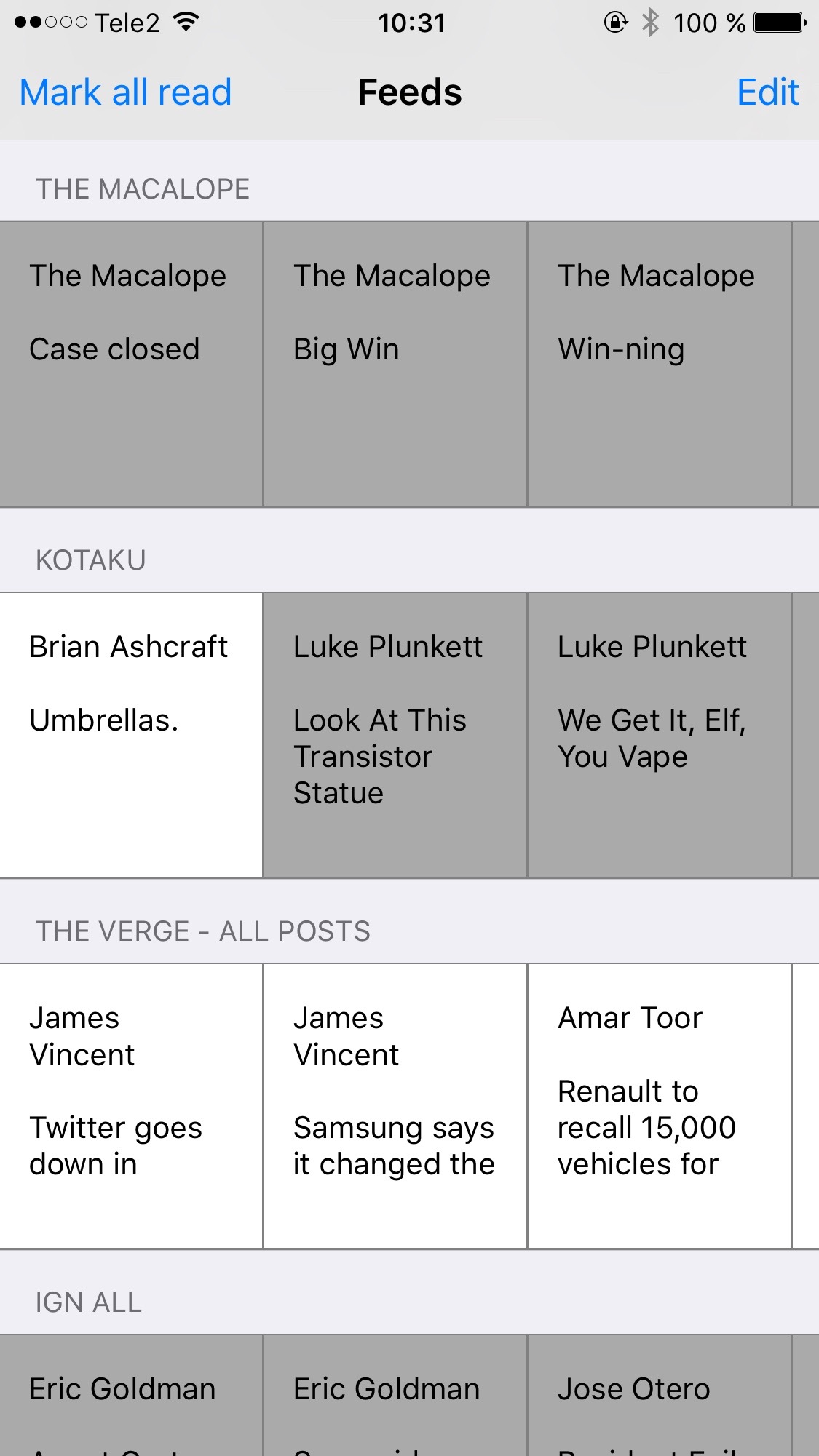Open the Edit feeds option
Viewport: 819px width, 1456px height.
tap(767, 92)
